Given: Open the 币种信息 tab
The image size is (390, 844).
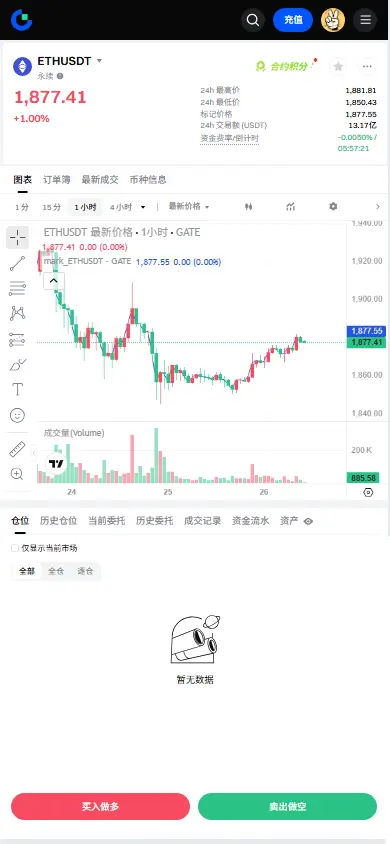Looking at the screenshot, I should coord(148,180).
